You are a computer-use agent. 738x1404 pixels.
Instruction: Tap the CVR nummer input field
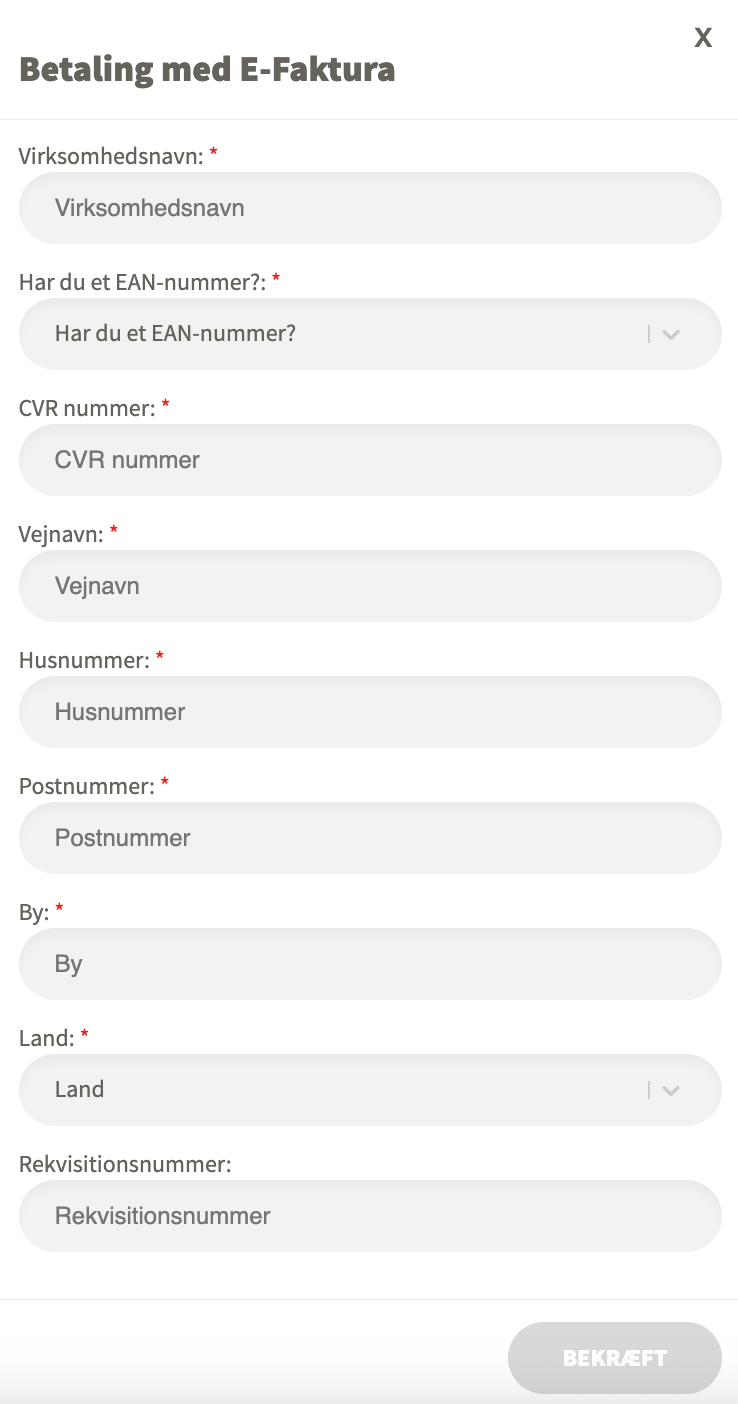[x=370, y=460]
